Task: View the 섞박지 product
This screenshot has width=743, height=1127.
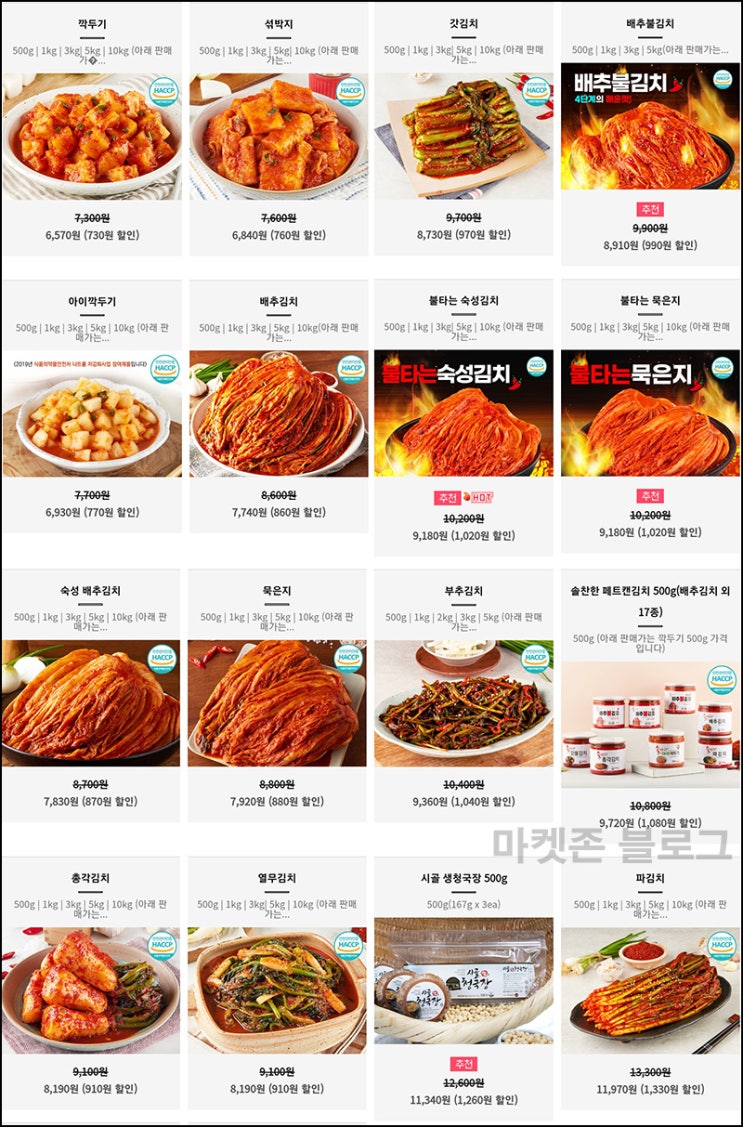Action: tap(278, 137)
